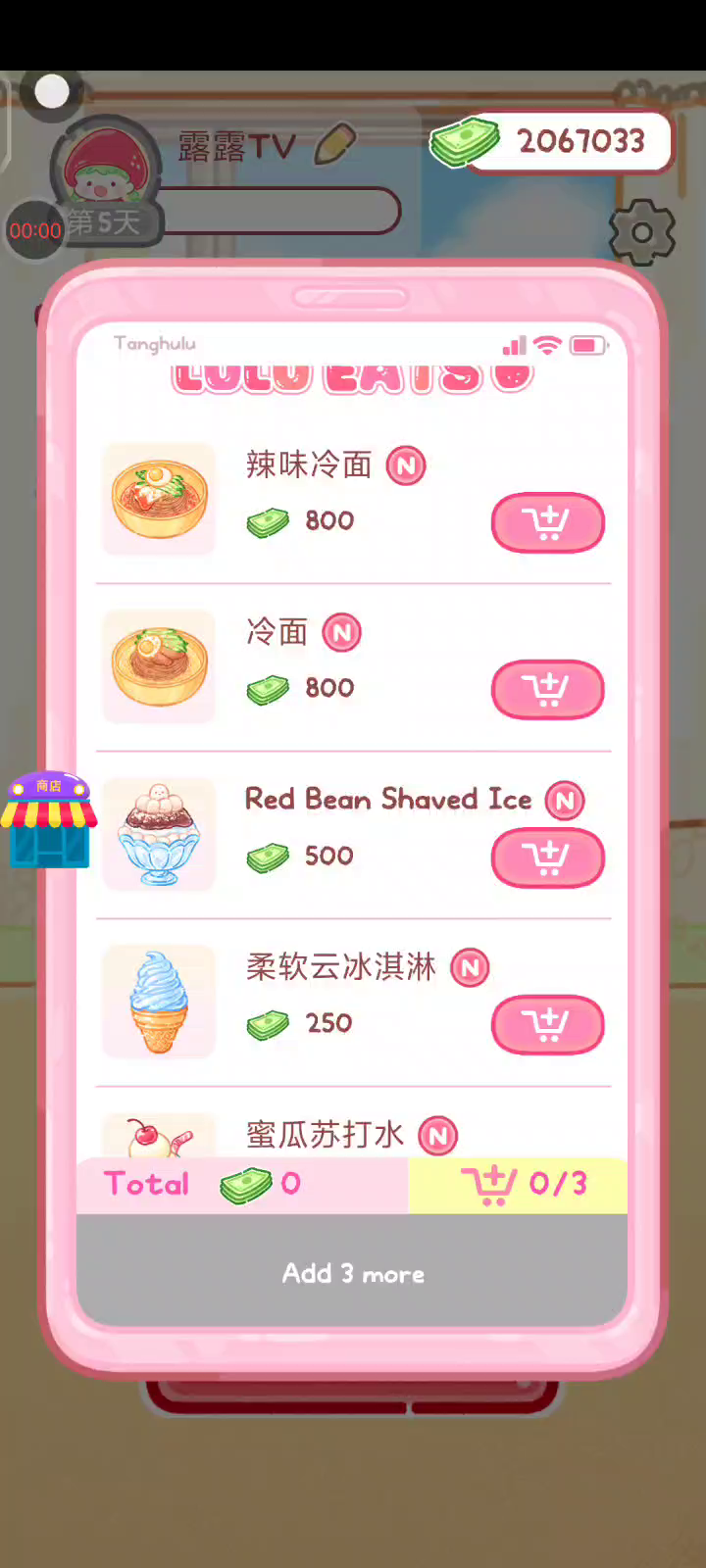The image size is (706, 1568).
Task: Add 冷面 to the cart
Action: pos(547,690)
